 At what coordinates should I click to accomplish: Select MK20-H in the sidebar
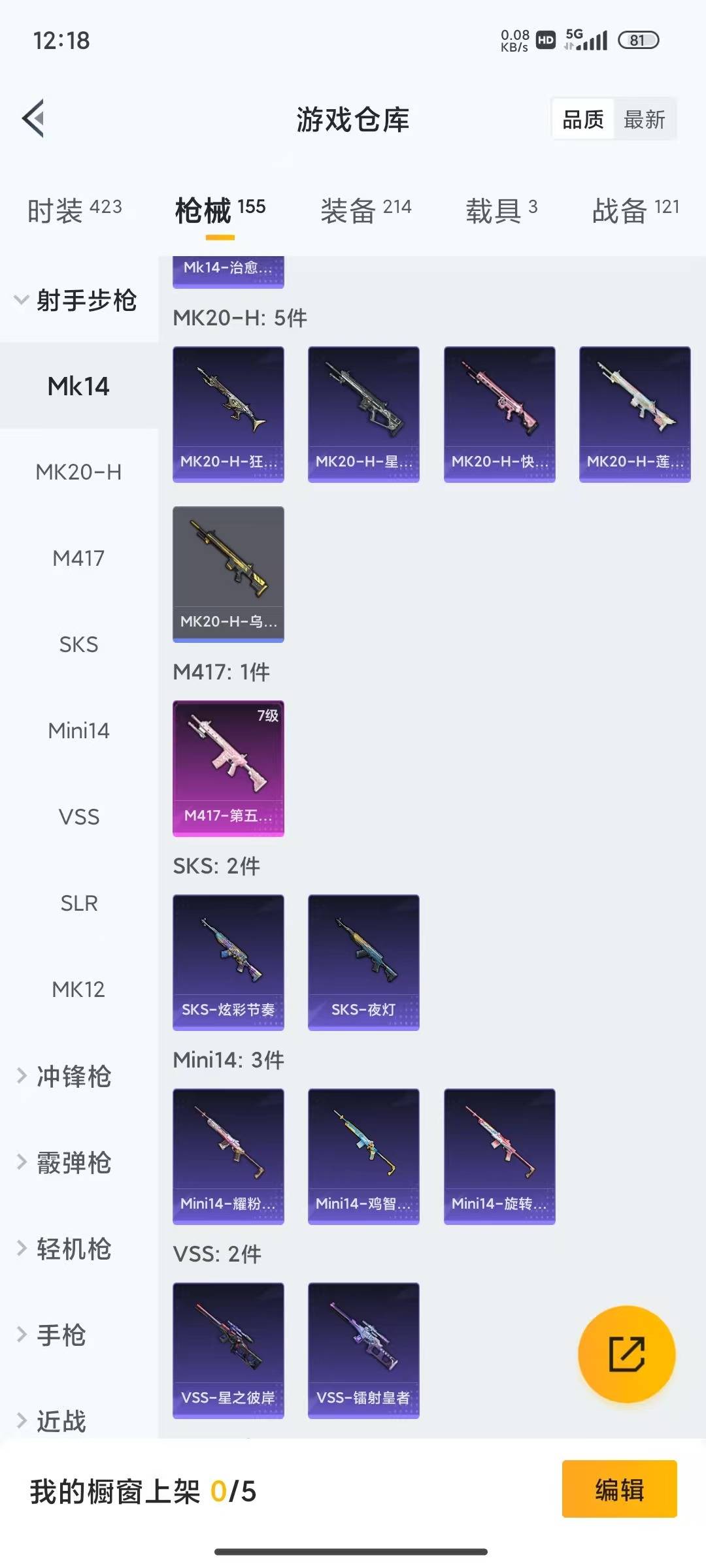tap(78, 472)
